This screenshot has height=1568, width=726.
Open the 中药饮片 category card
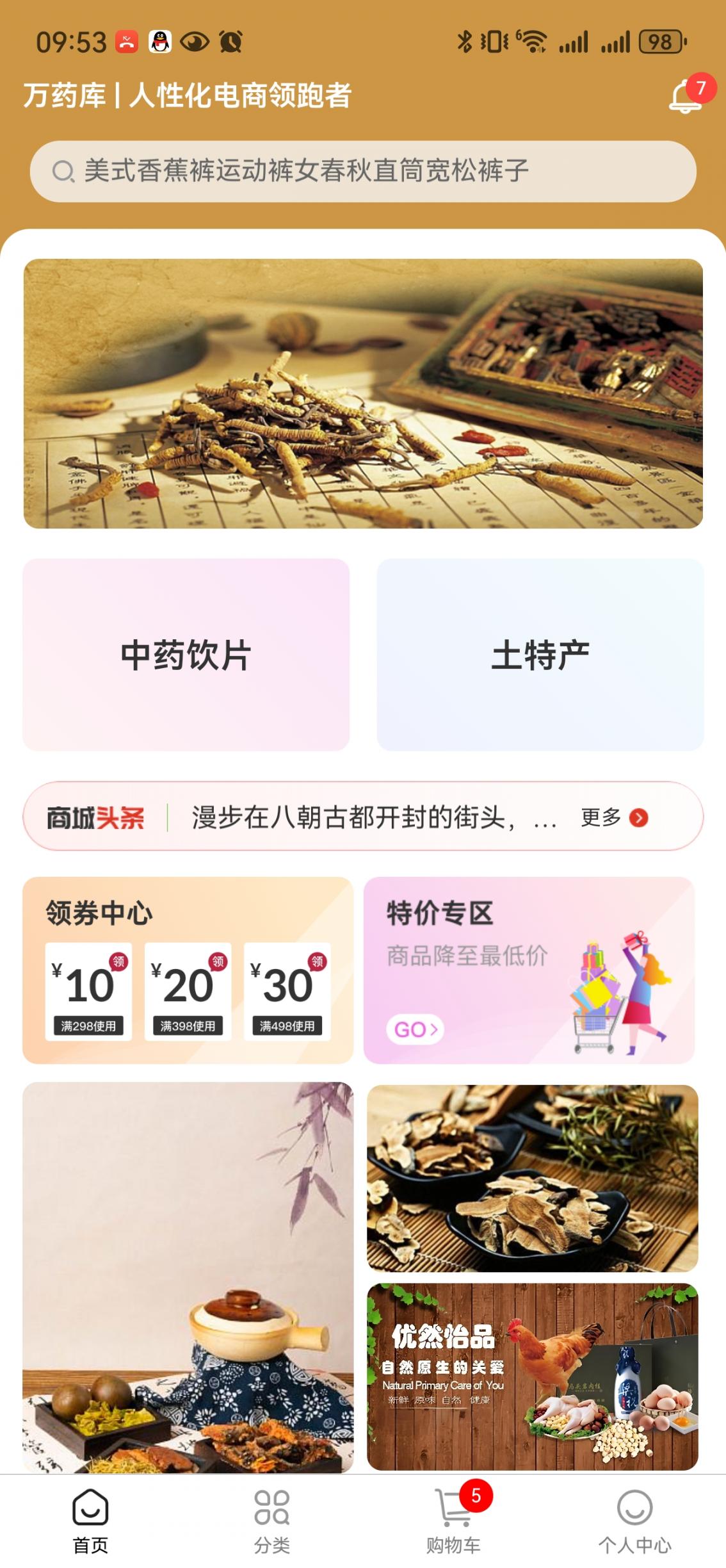[188, 653]
